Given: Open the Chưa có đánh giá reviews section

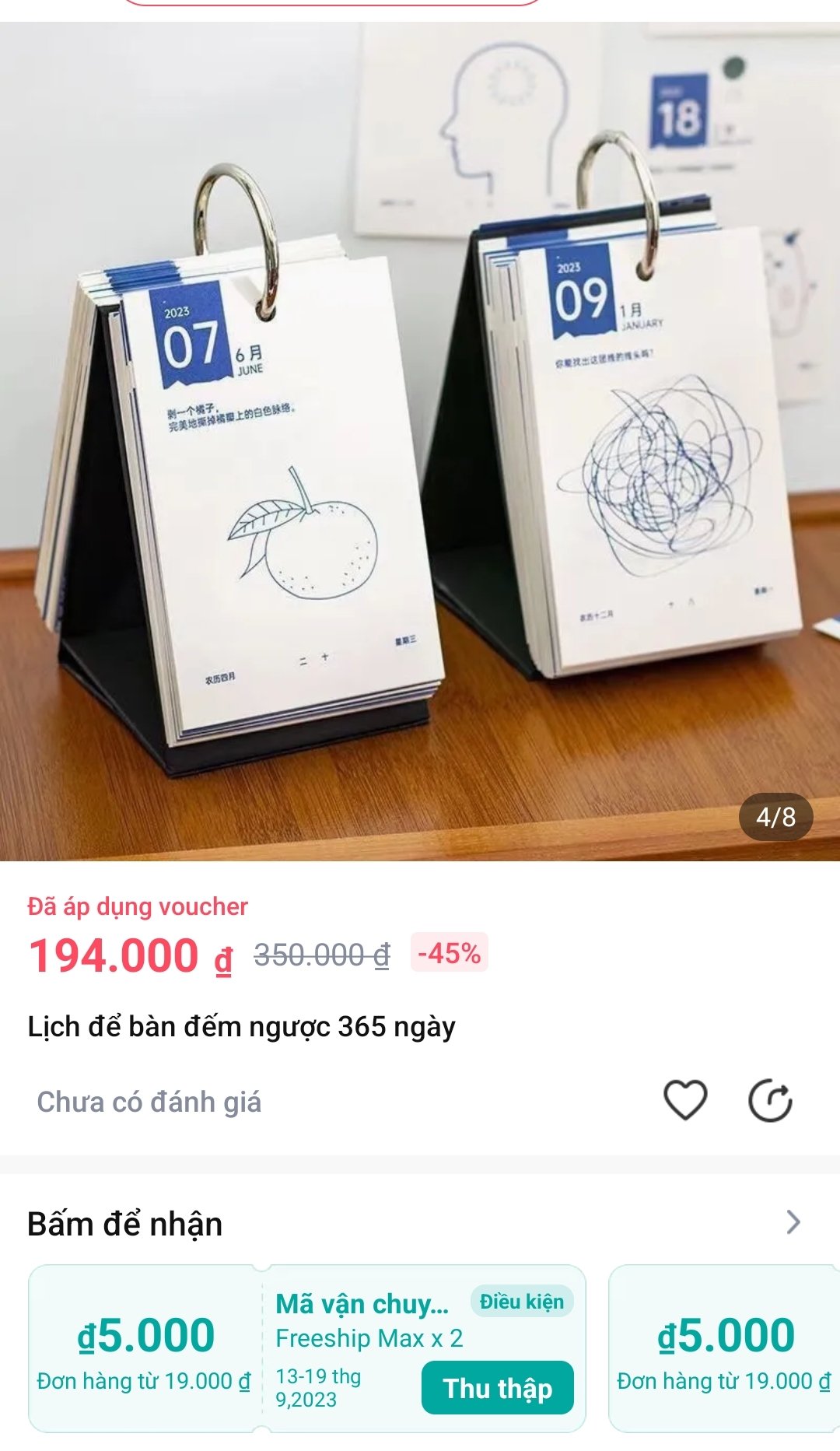Looking at the screenshot, I should click(149, 1102).
